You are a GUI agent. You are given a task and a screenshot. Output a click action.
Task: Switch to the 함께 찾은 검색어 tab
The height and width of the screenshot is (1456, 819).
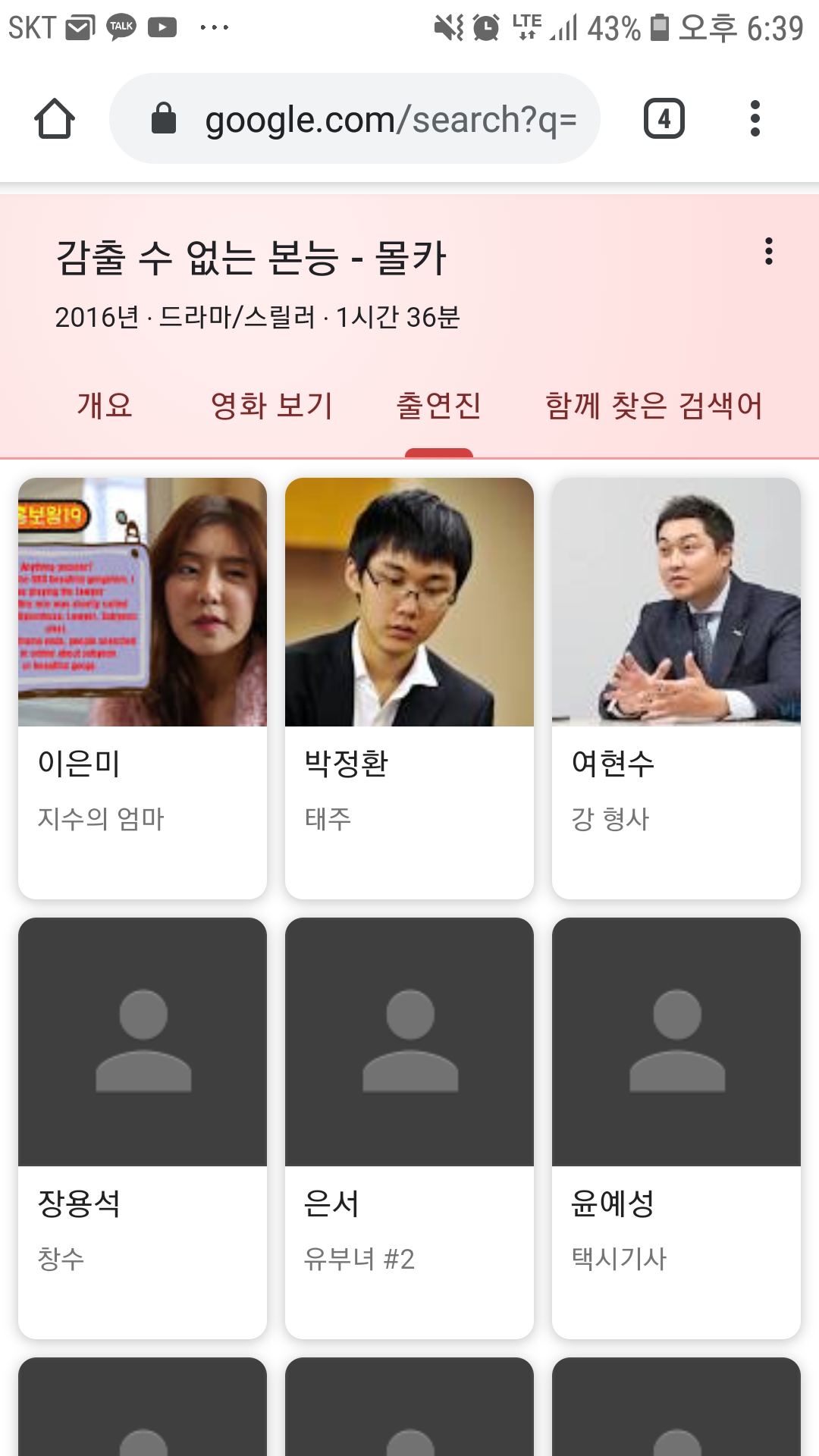653,405
